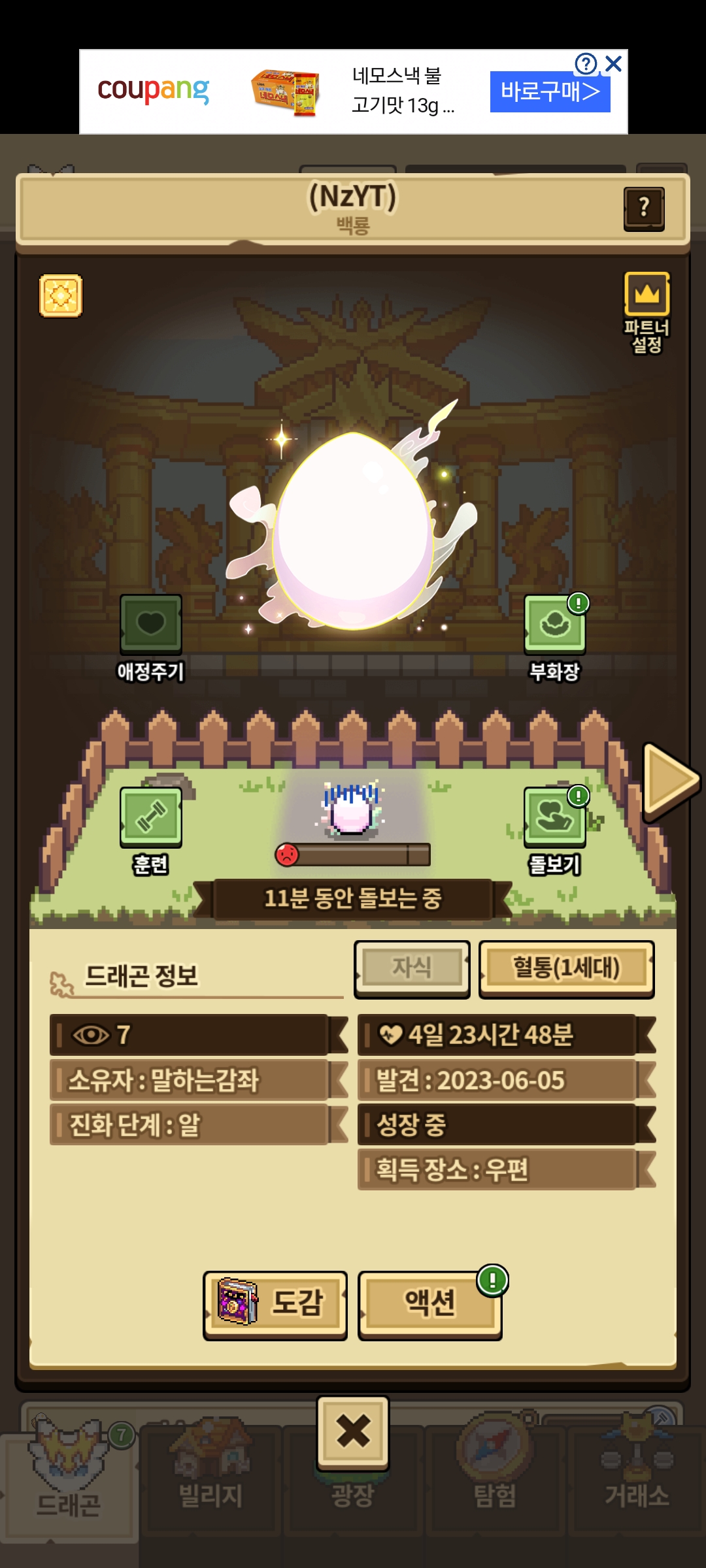Go to the next dragon arrow
This screenshot has height=1568, width=706.
(x=669, y=781)
